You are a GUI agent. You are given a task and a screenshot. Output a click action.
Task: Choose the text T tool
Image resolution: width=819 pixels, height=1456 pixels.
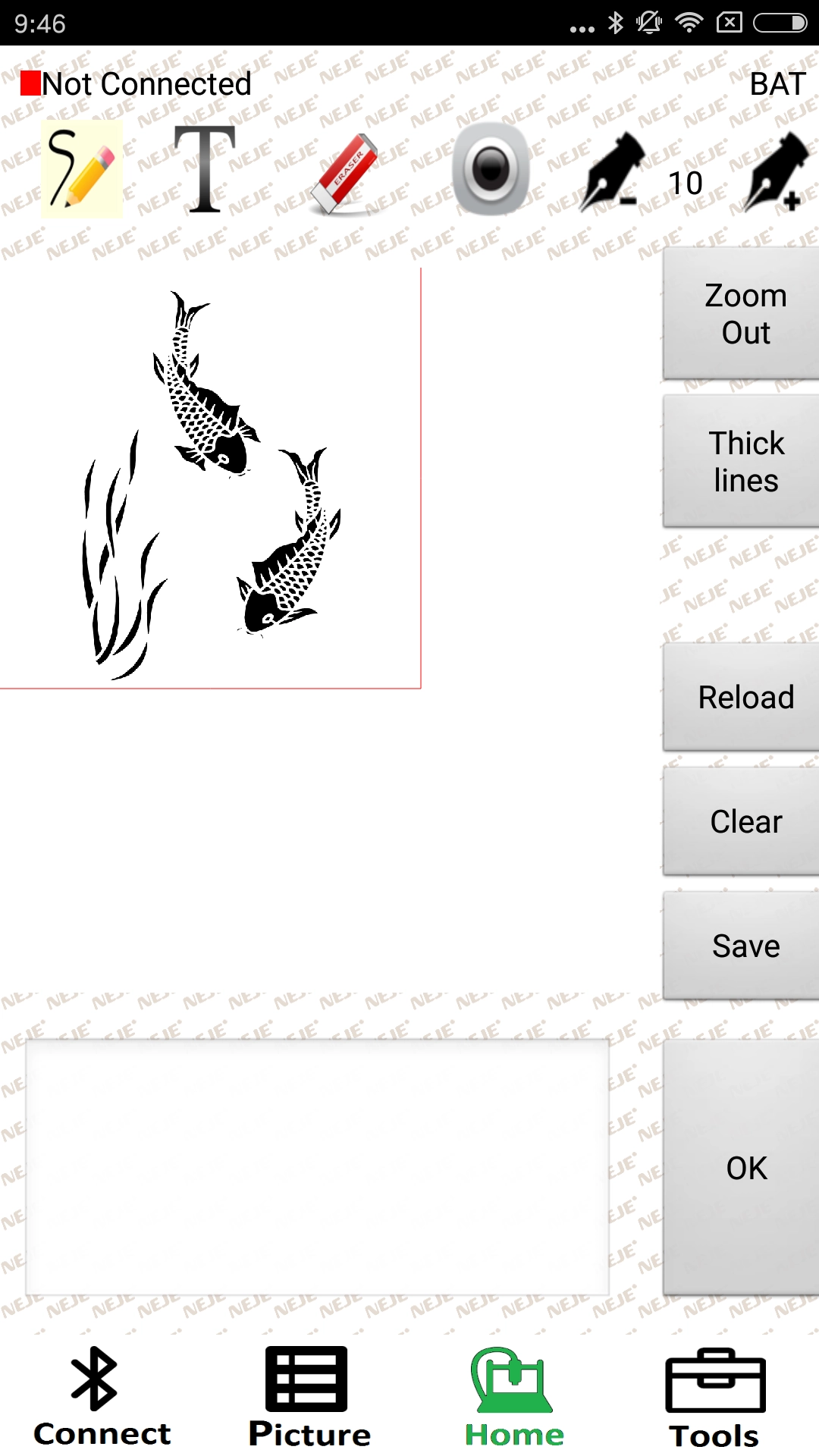[204, 169]
